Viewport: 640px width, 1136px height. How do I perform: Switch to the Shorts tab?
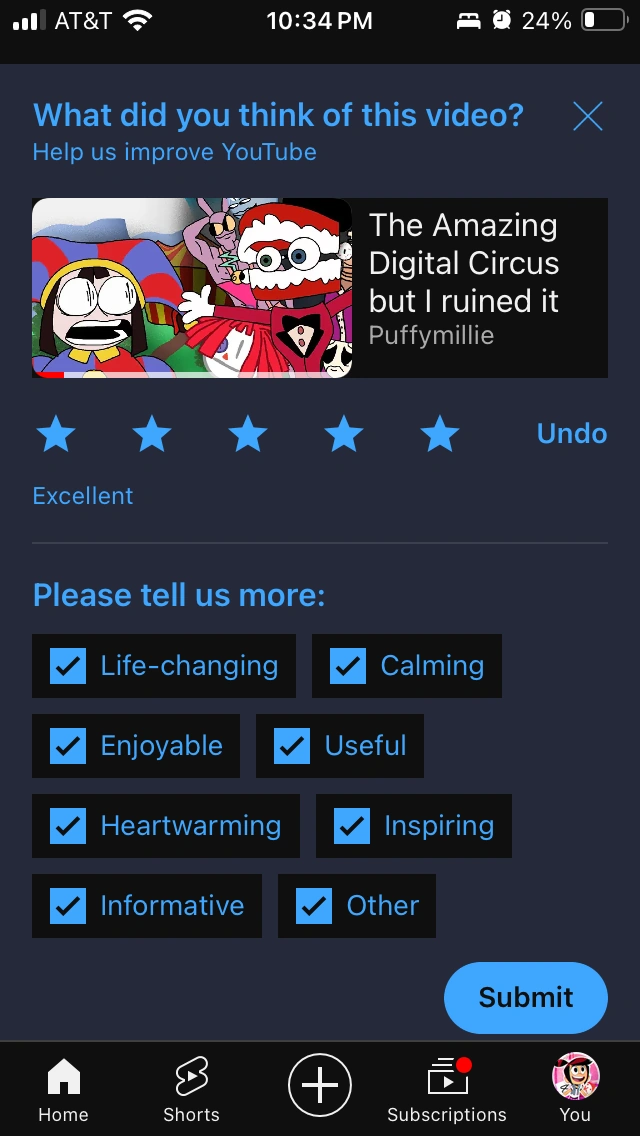coord(191,1089)
